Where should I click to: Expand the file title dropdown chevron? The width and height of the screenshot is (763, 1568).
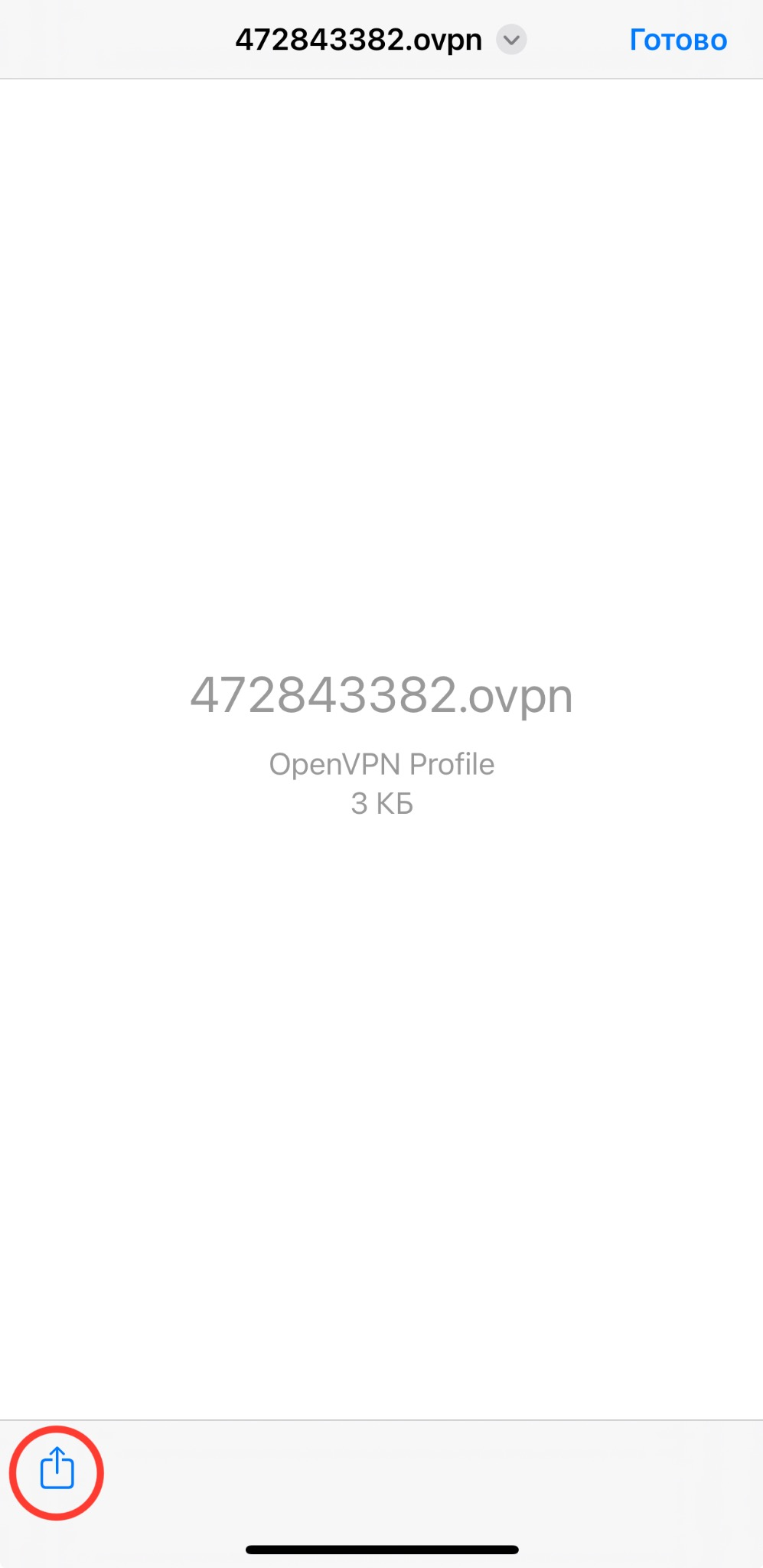point(511,40)
